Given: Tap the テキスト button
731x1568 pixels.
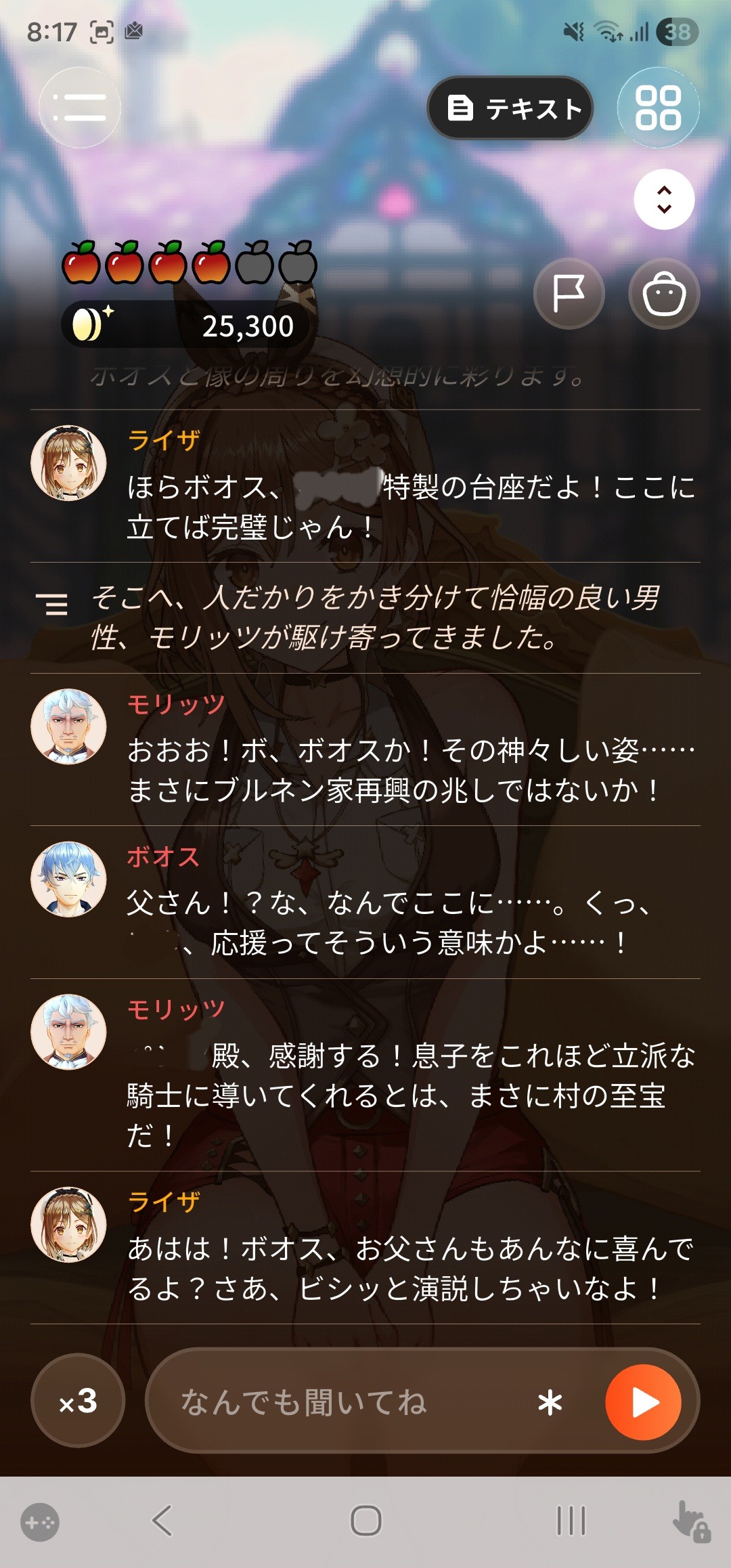Looking at the screenshot, I should [x=510, y=108].
